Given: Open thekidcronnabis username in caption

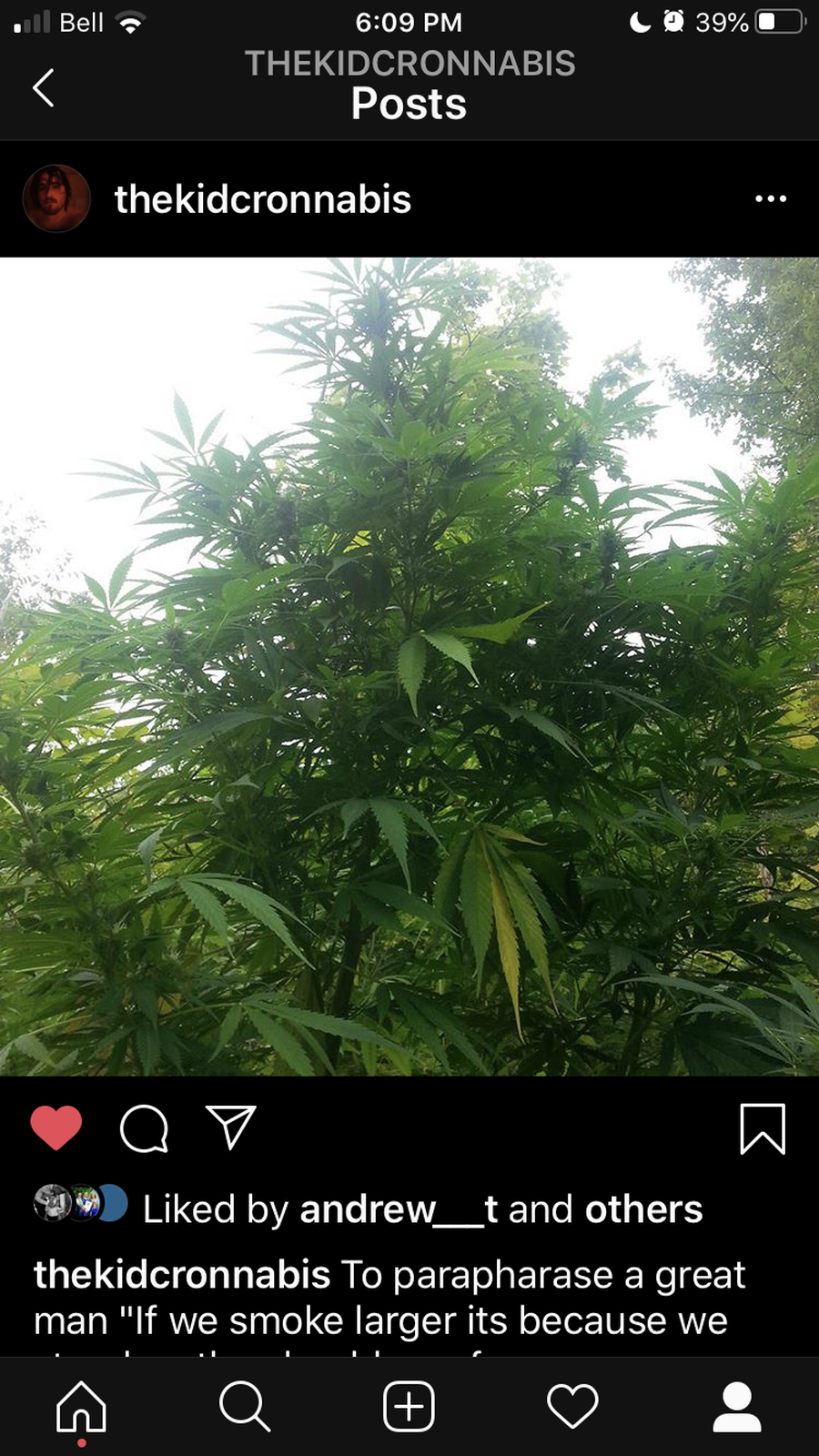Looking at the screenshot, I should click(x=182, y=1275).
